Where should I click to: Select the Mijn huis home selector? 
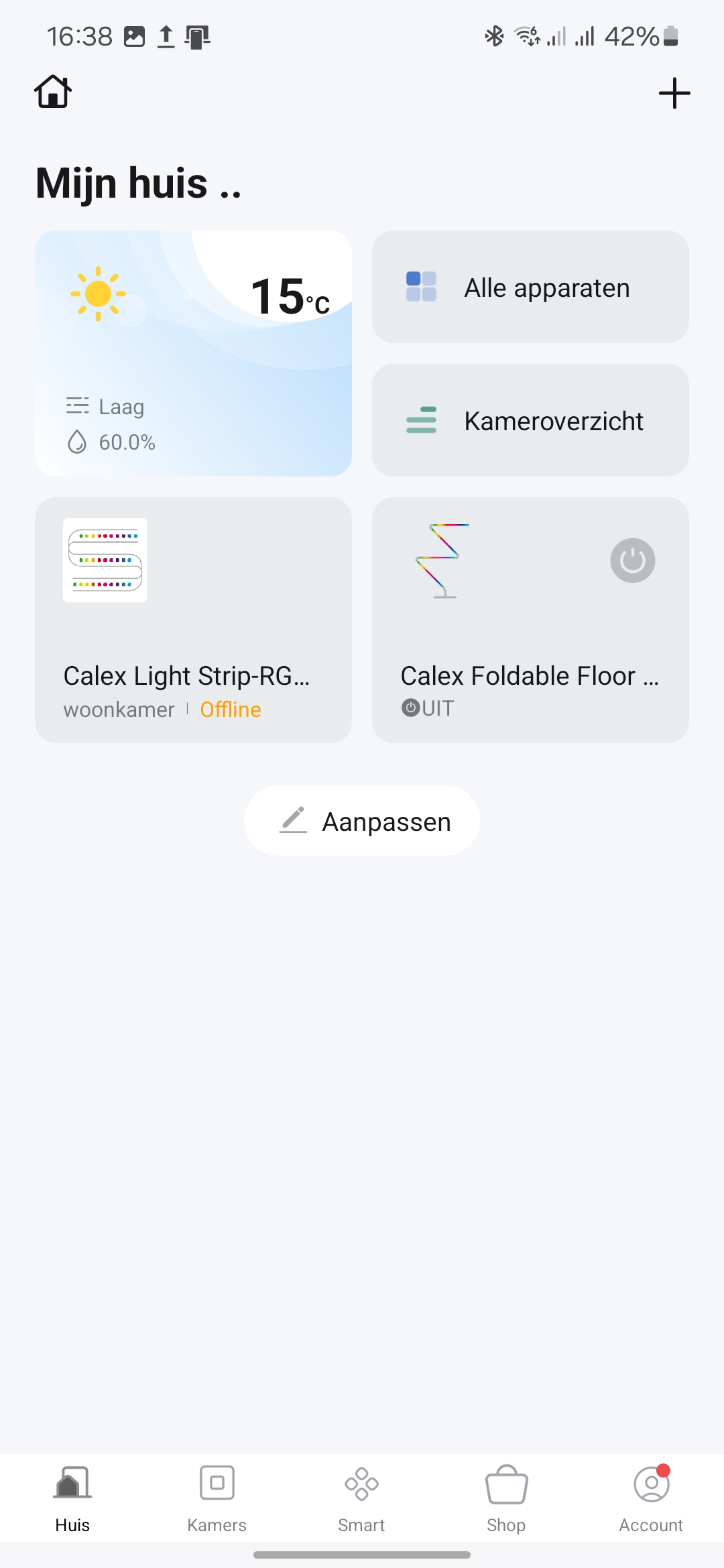pyautogui.click(x=138, y=183)
